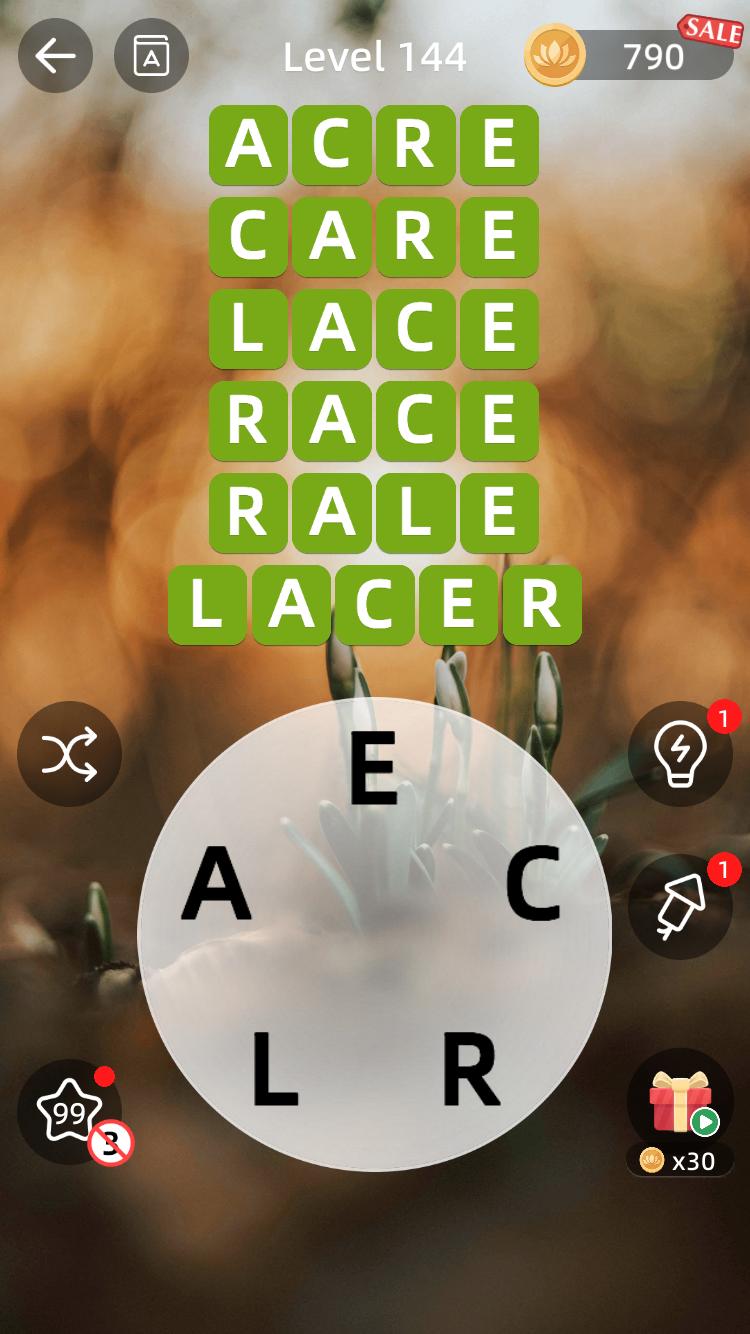This screenshot has width=750, height=1334.
Task: Shuffle the letters in the wheel
Action: (x=69, y=754)
